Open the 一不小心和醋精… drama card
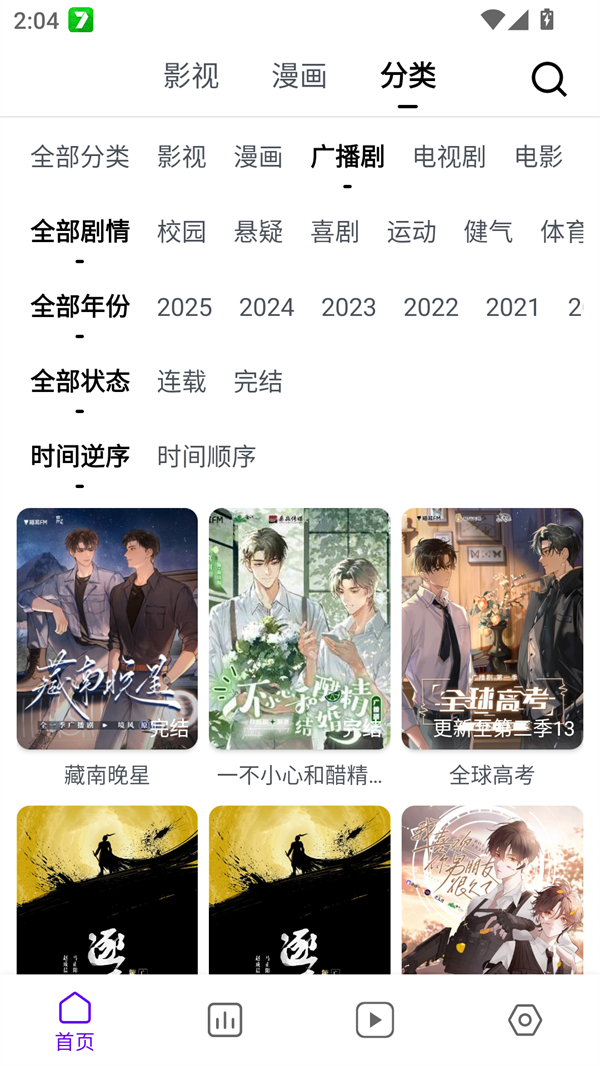The width and height of the screenshot is (600, 1066). tap(299, 630)
